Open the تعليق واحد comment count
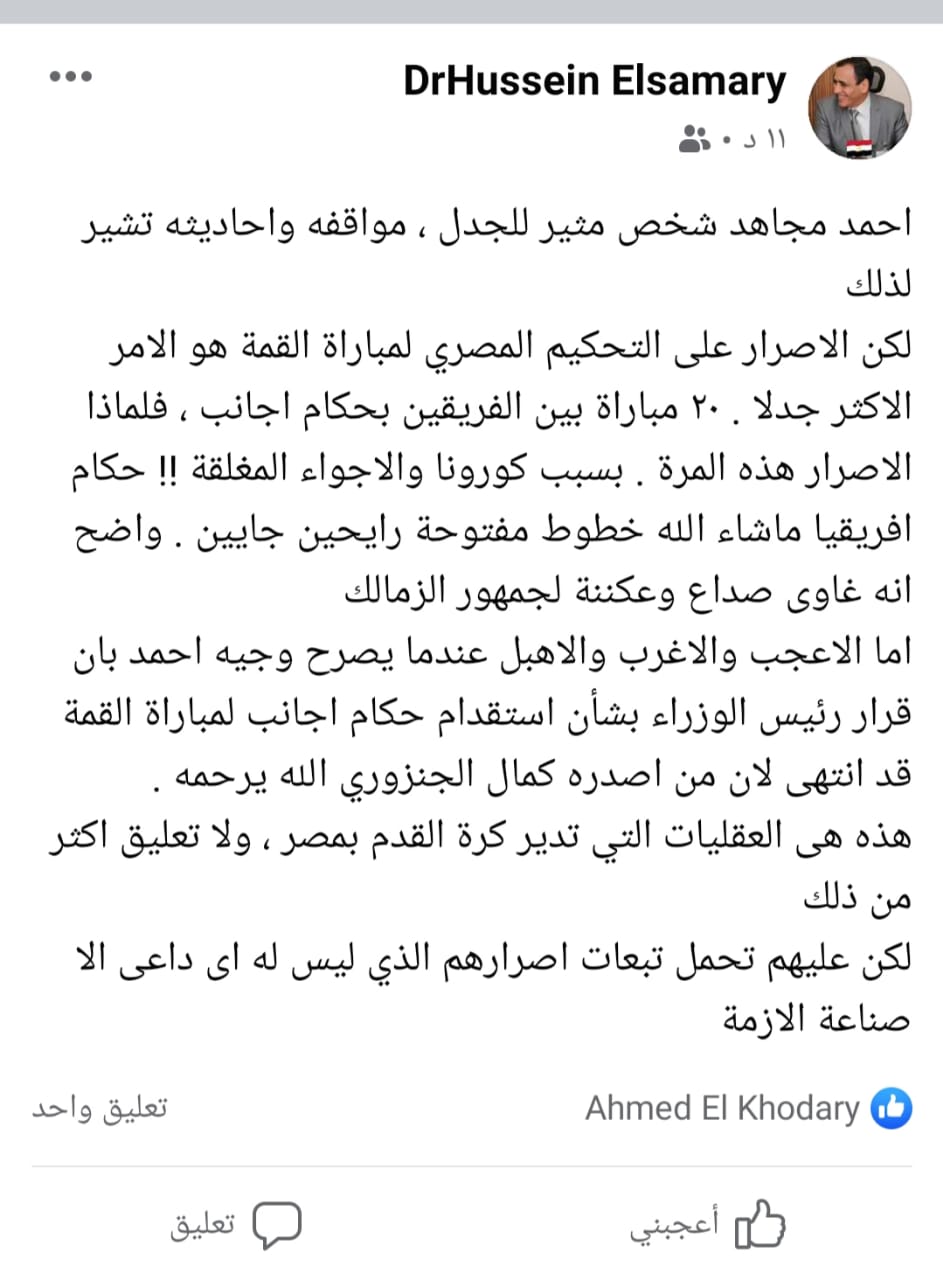Image resolution: width=943 pixels, height=1280 pixels. [100, 1107]
